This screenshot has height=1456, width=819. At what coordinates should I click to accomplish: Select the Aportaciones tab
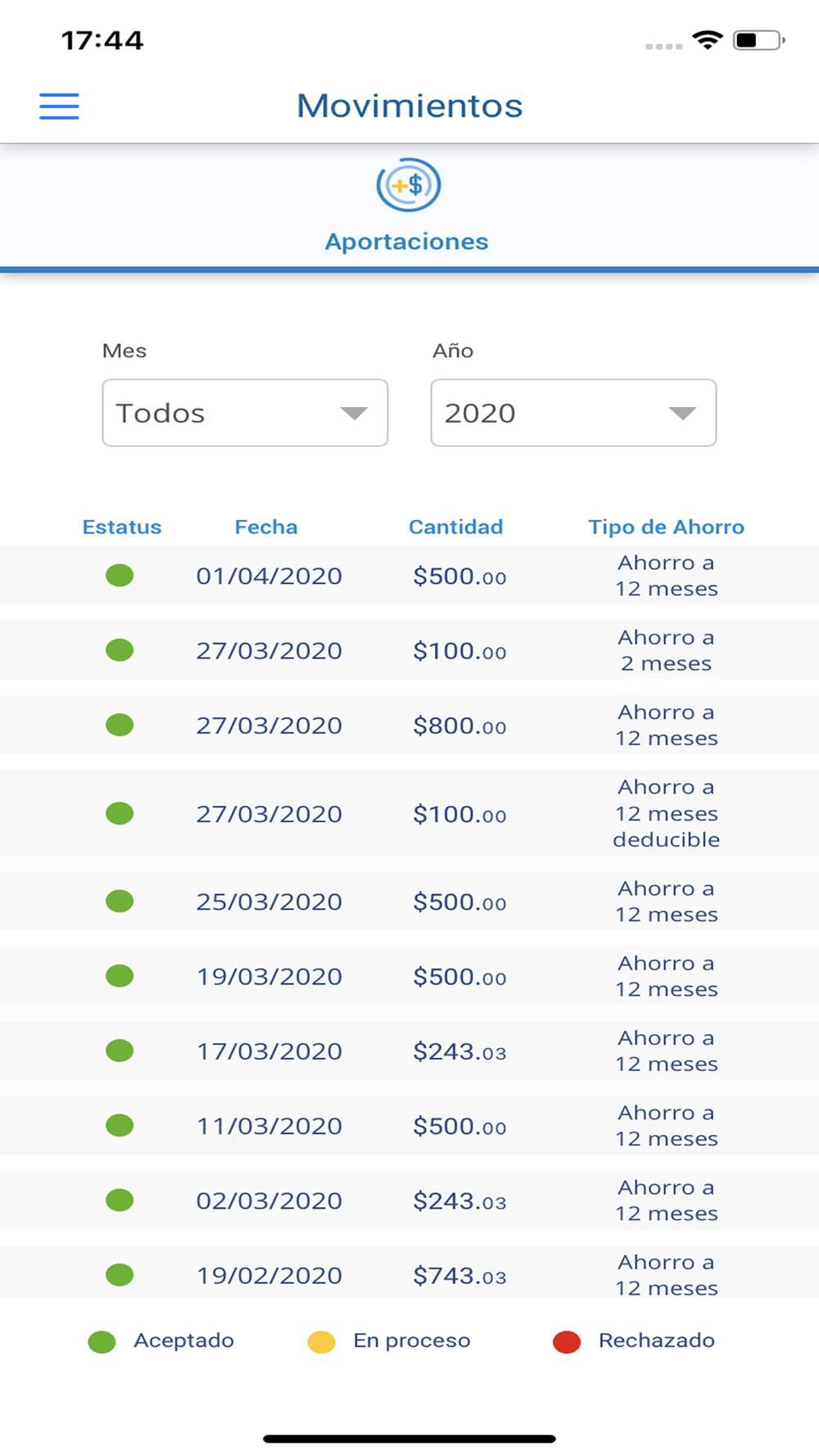(407, 207)
